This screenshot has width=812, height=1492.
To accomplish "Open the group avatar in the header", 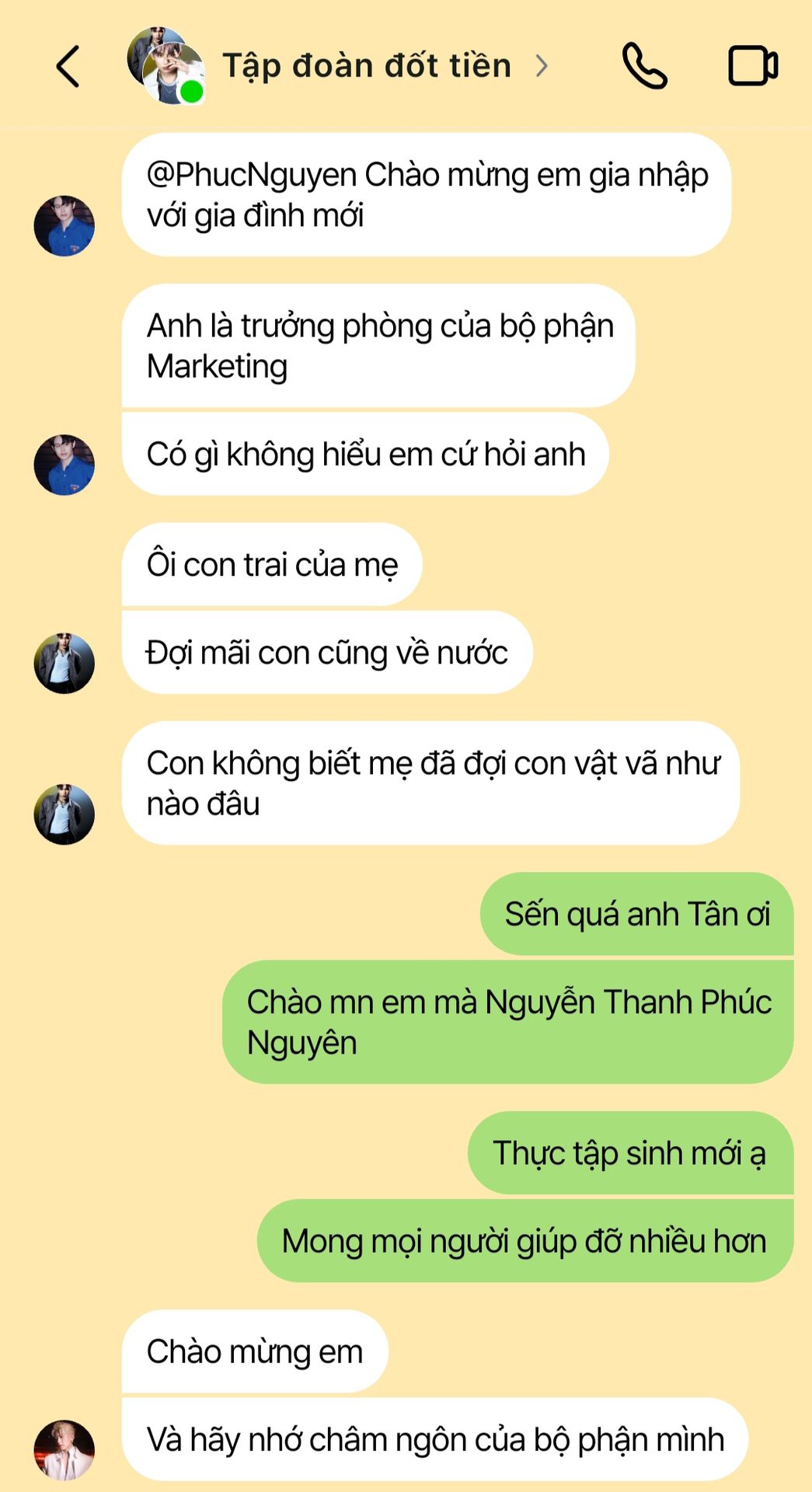I will pyautogui.click(x=166, y=66).
